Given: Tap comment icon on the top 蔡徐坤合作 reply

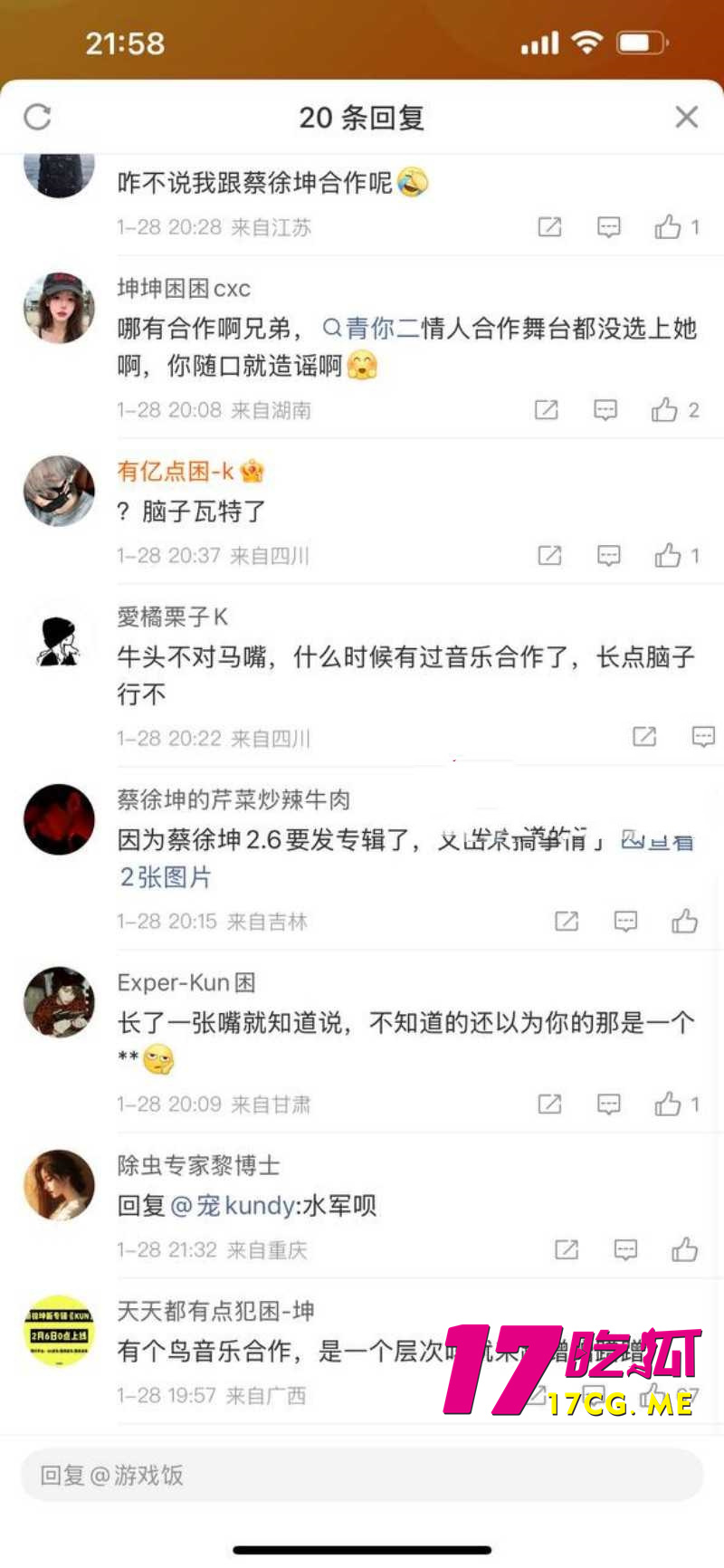Looking at the screenshot, I should pos(609,228).
